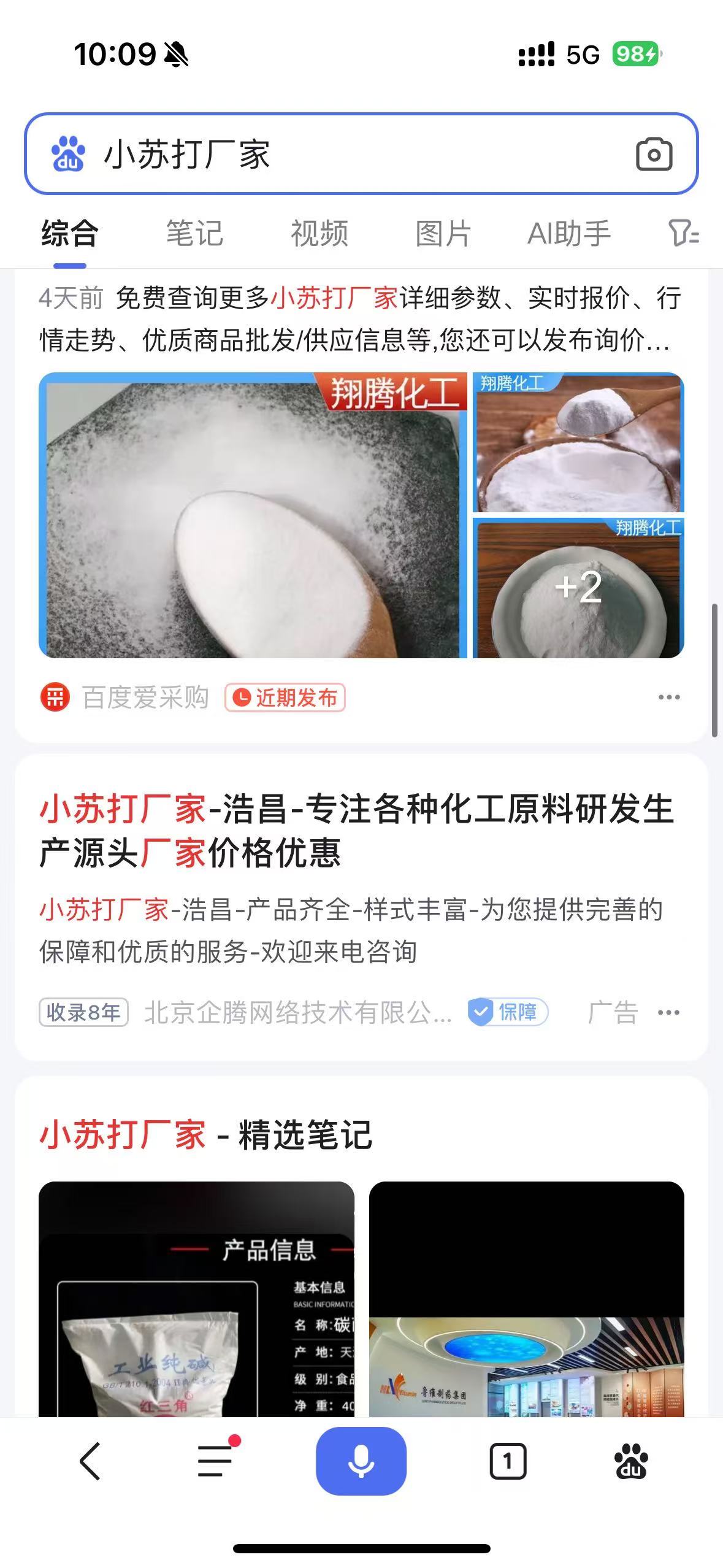
Task: Open the +2 more images tile
Action: click(578, 588)
